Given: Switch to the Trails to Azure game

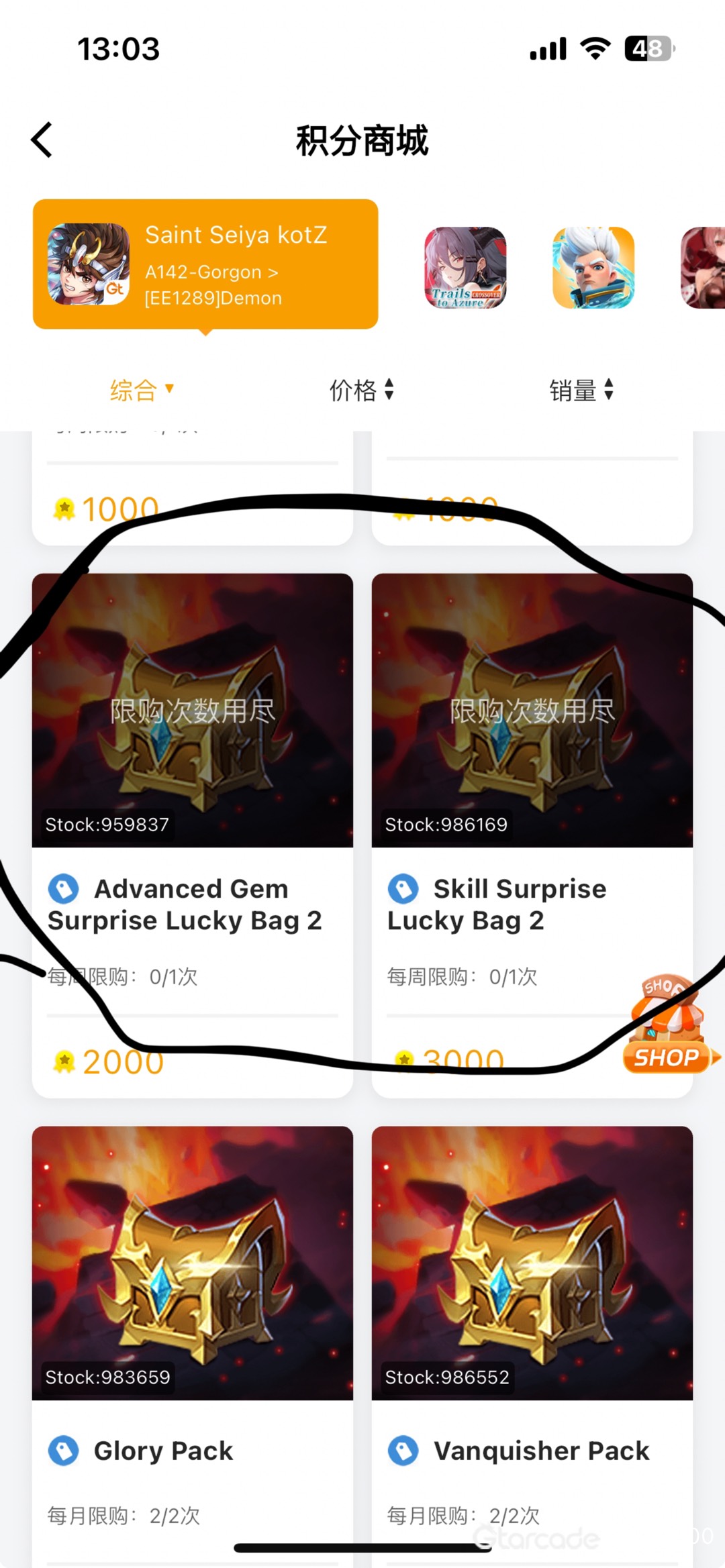Looking at the screenshot, I should (x=465, y=268).
